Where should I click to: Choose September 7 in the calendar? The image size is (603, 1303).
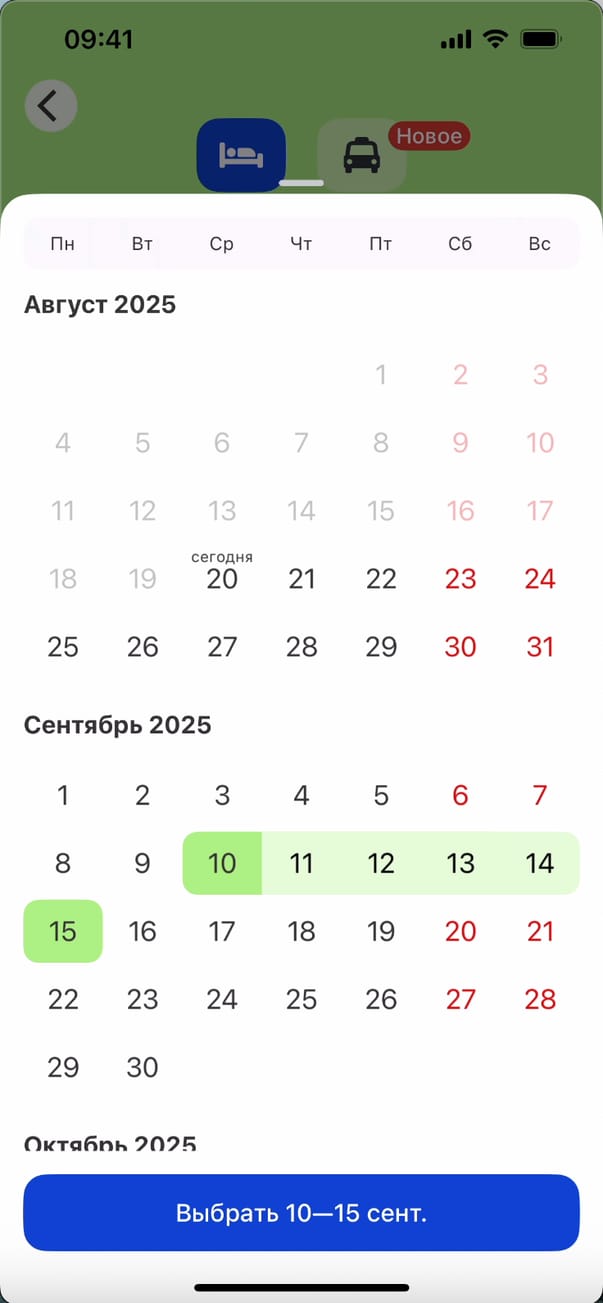(x=540, y=795)
